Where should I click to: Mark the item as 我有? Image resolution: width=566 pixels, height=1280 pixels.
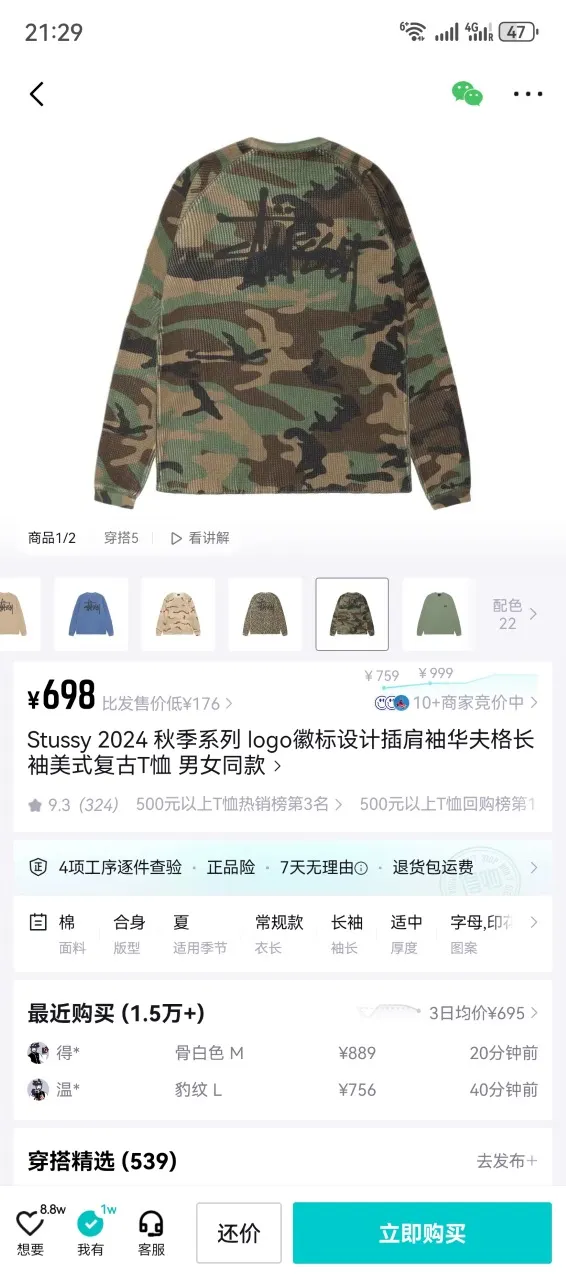pos(91,1232)
